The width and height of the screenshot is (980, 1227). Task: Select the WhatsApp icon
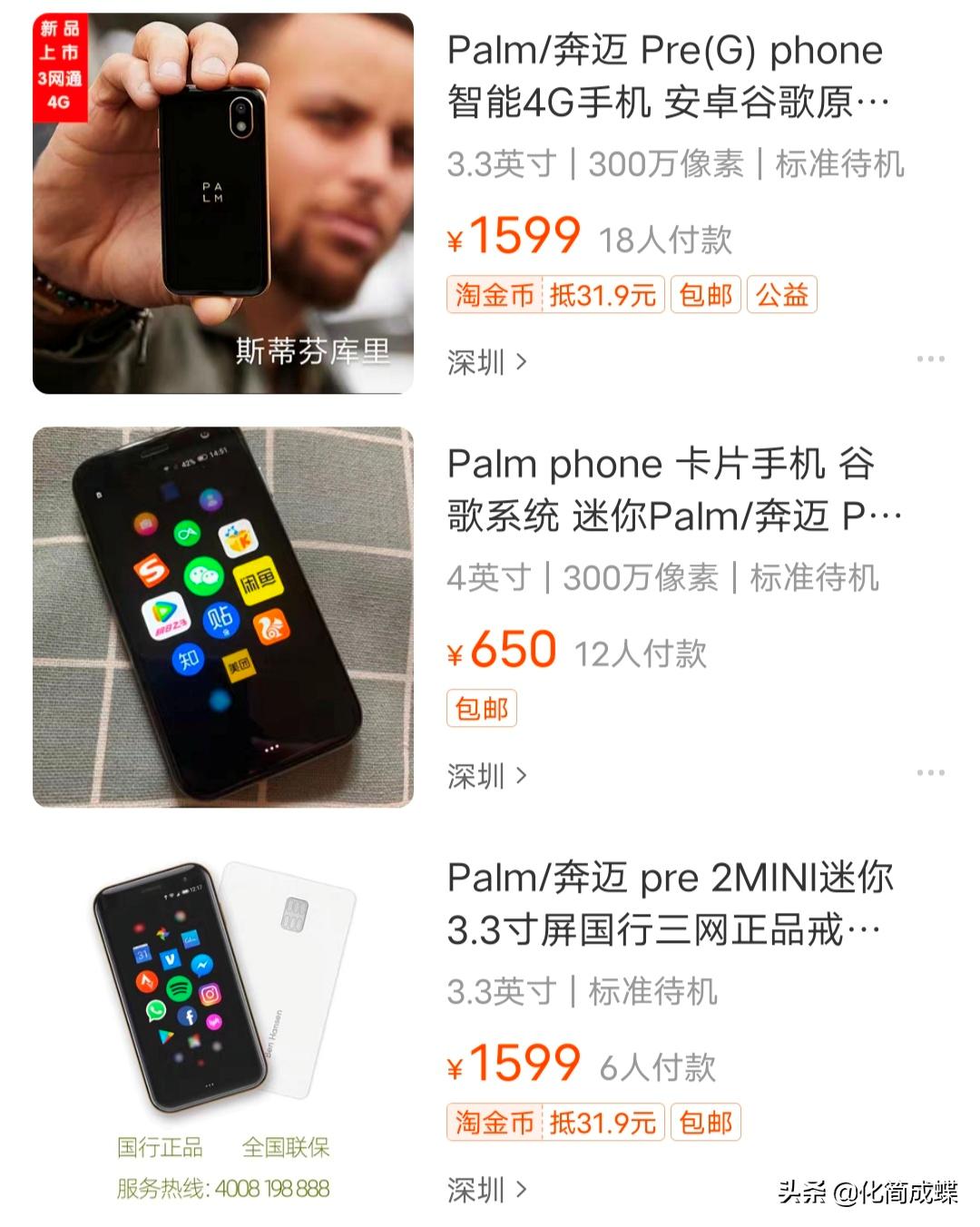156,1012
